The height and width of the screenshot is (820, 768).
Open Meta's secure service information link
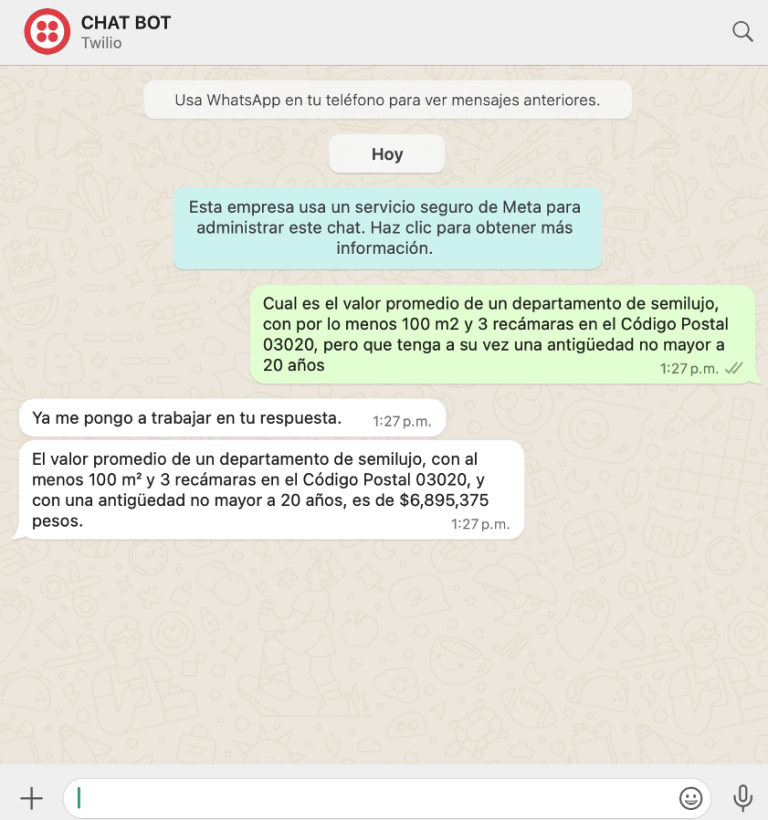[387, 228]
